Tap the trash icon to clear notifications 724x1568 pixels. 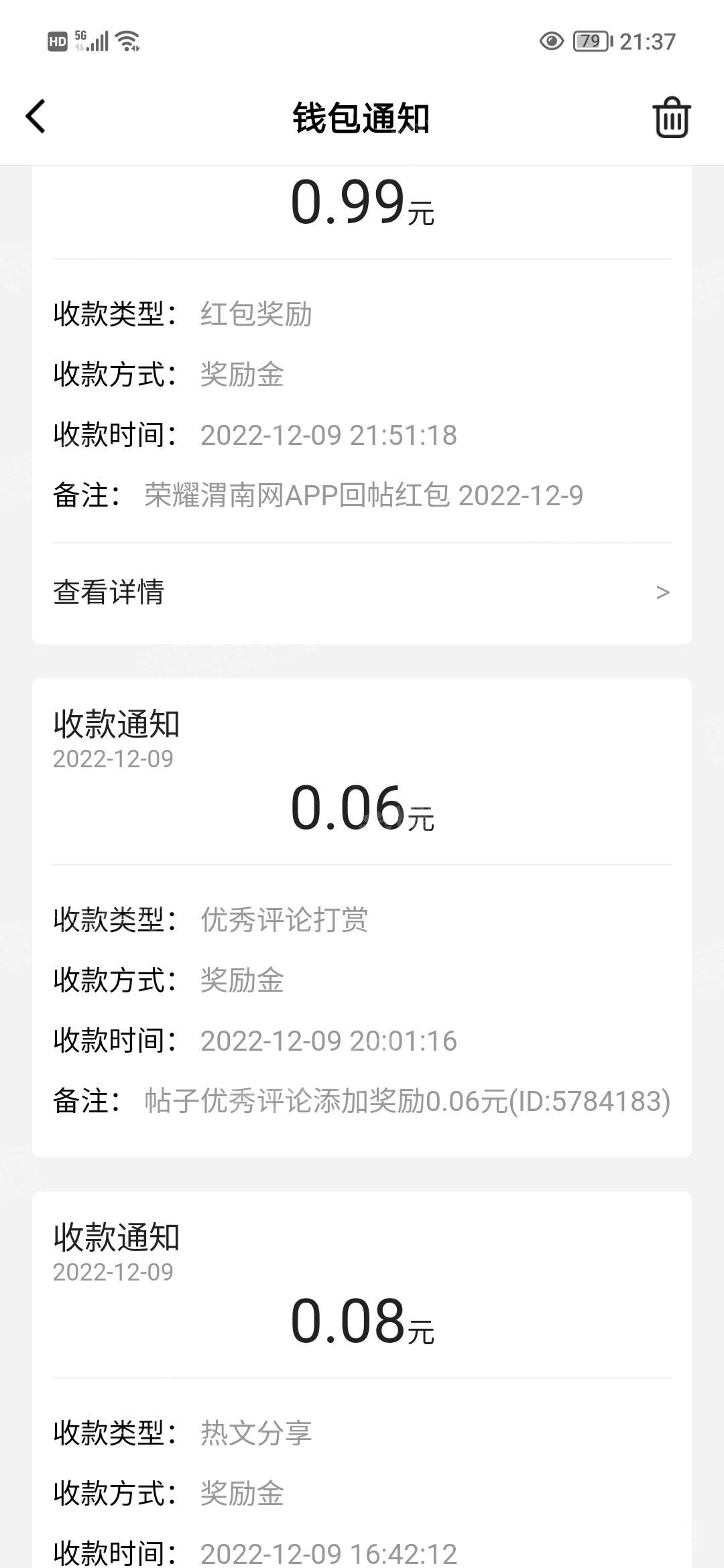pos(671,118)
